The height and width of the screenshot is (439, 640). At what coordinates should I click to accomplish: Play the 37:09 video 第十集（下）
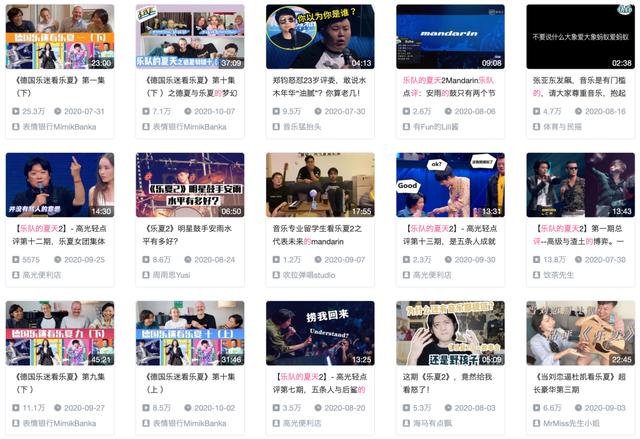coord(190,37)
